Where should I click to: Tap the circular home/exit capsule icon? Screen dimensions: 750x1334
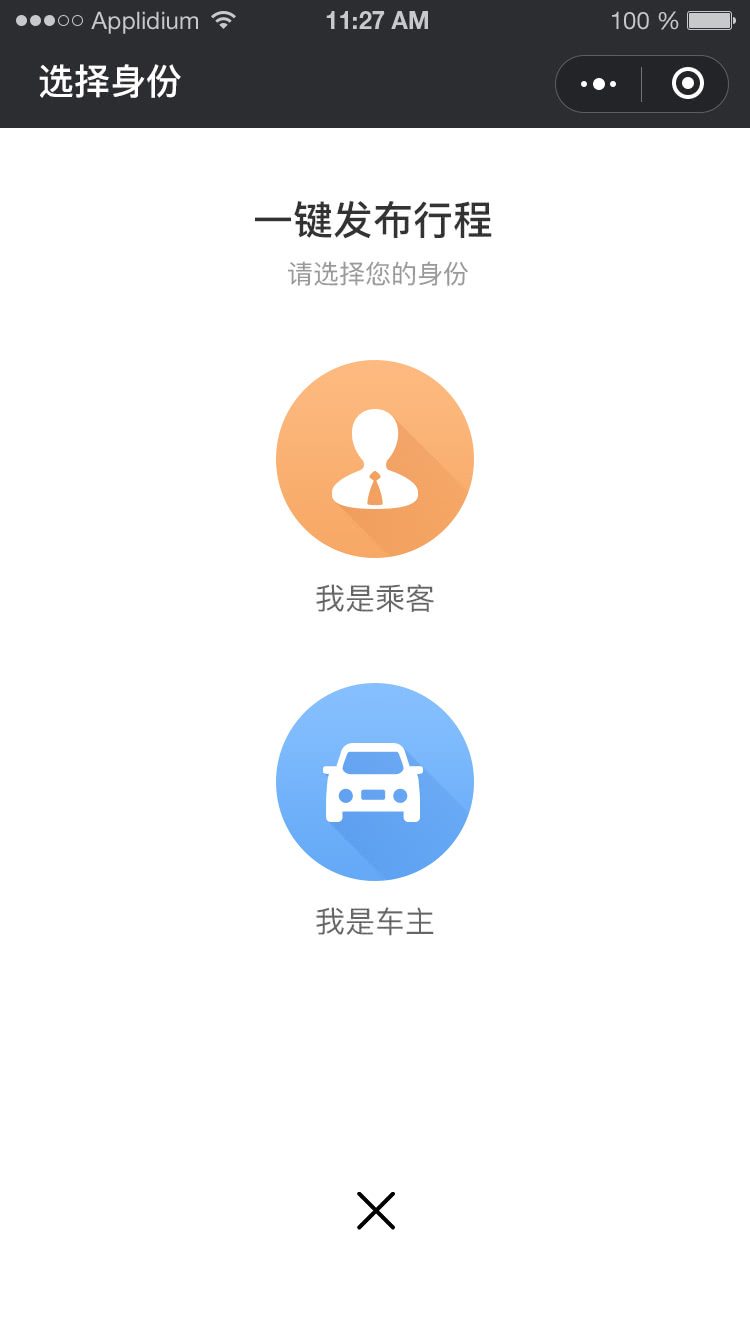point(686,83)
